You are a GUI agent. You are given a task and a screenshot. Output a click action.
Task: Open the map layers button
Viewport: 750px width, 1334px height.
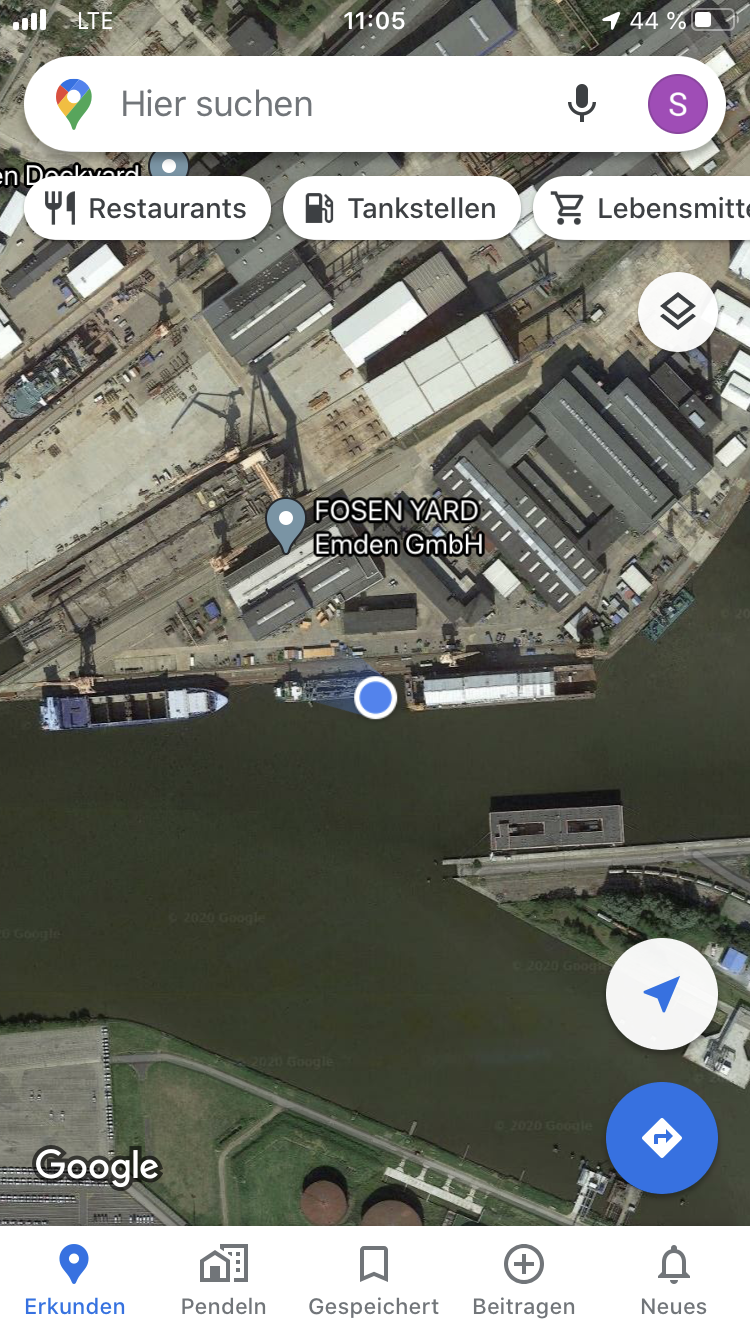677,312
